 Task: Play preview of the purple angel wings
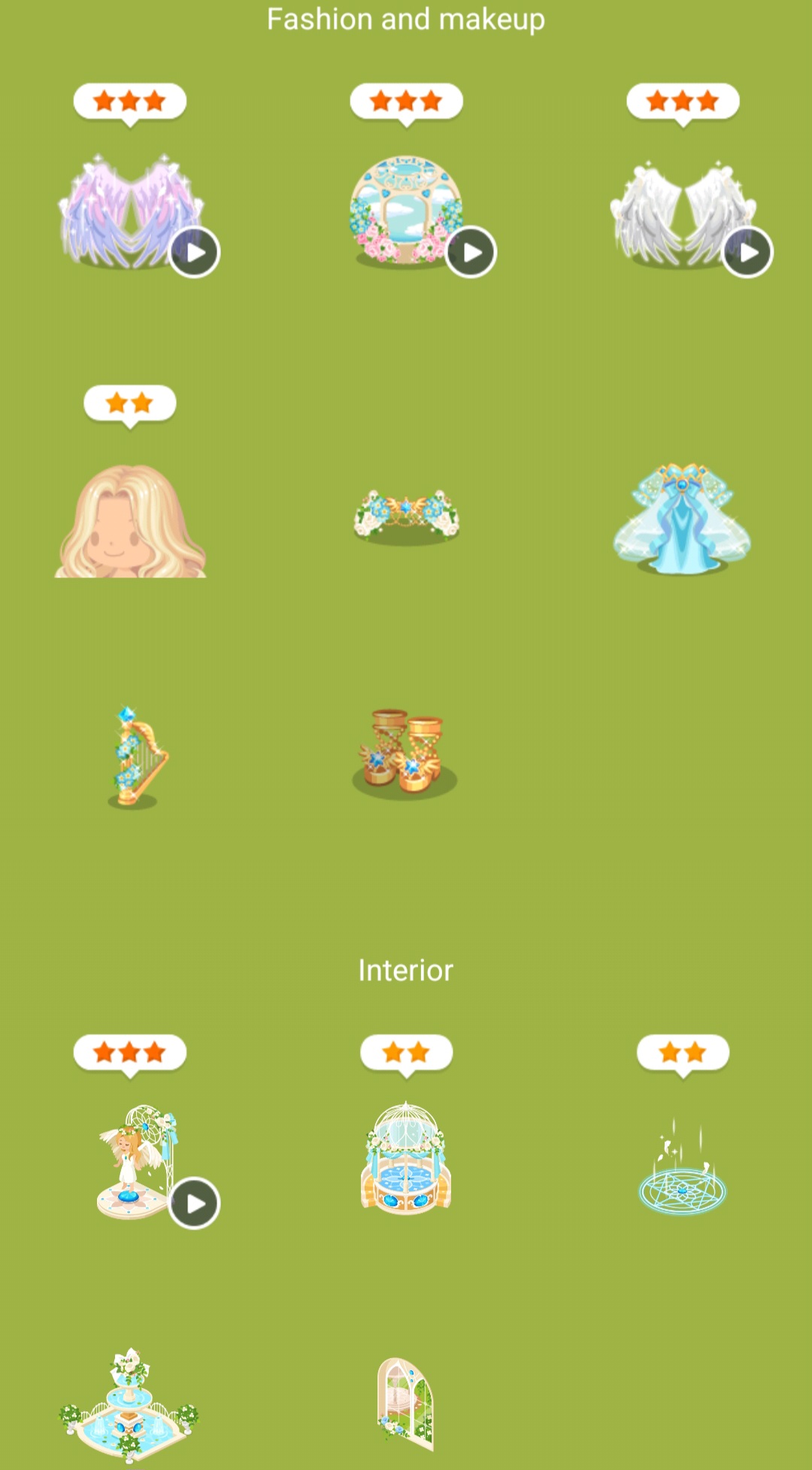point(194,252)
